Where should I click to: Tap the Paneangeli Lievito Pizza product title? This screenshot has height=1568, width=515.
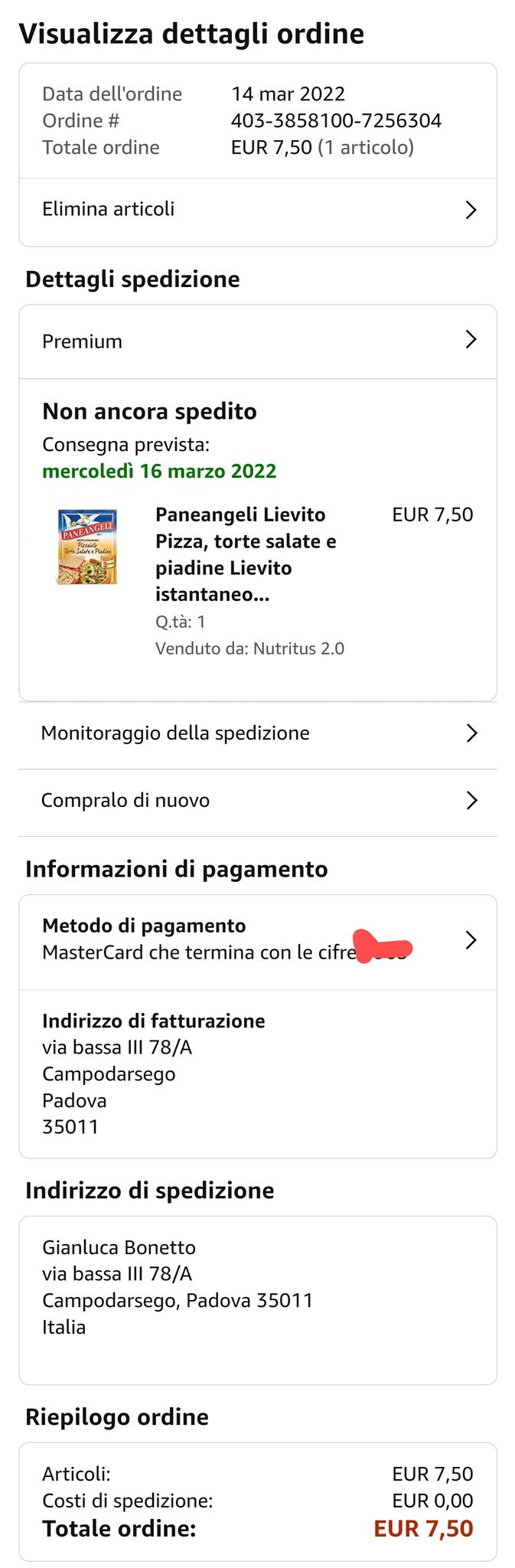pyautogui.click(x=246, y=554)
